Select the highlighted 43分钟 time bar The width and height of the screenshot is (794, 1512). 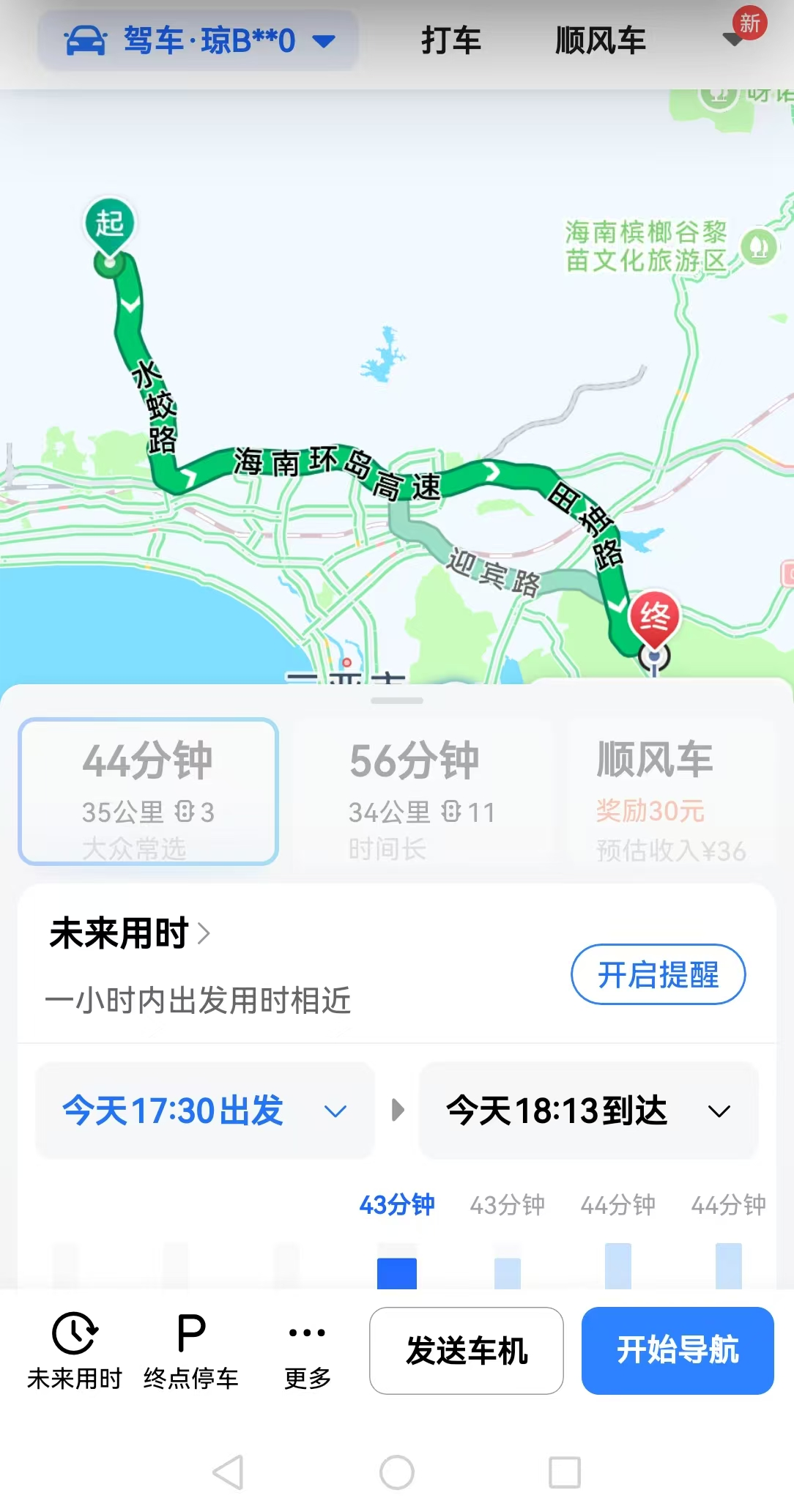pyautogui.click(x=396, y=1272)
